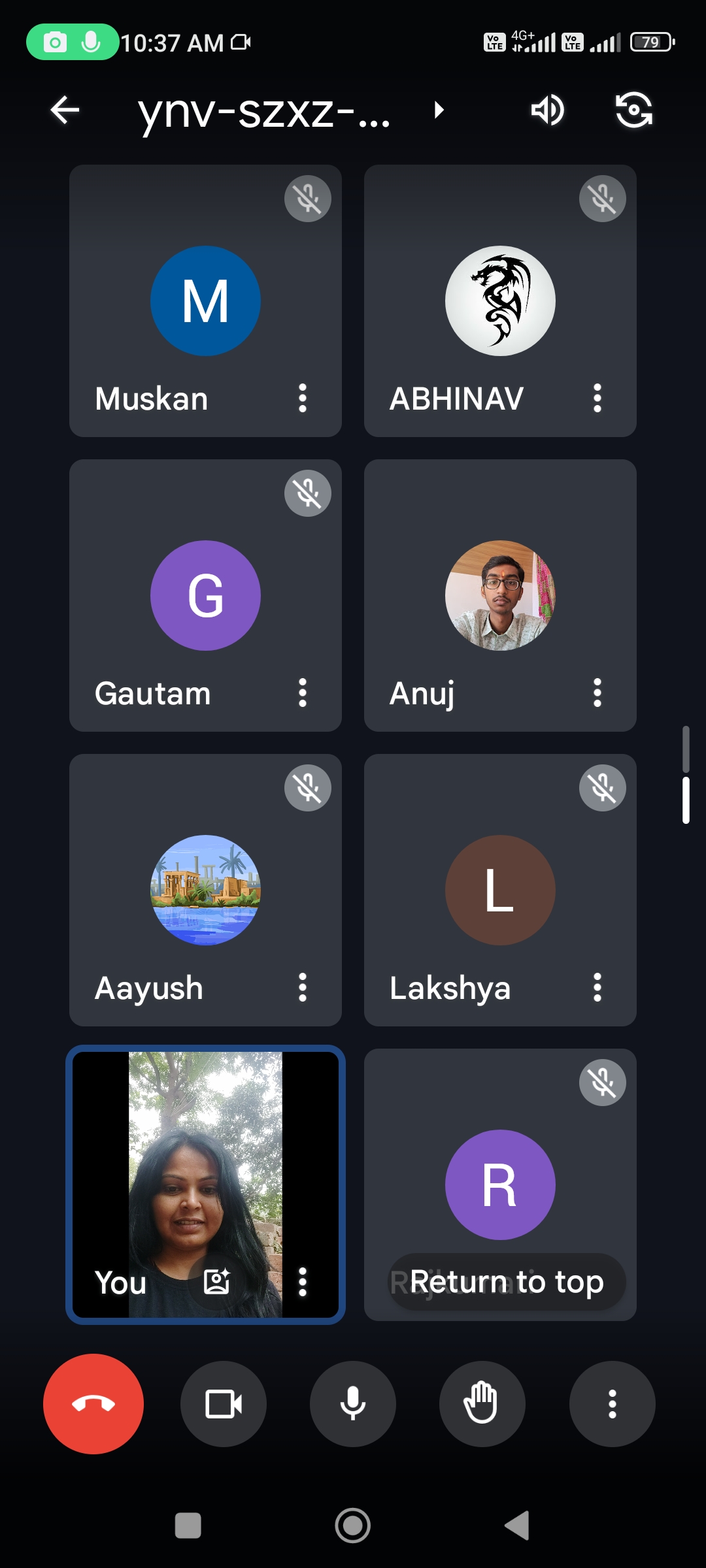Switch the camera view
This screenshot has height=1568, width=706.
pyautogui.click(x=634, y=110)
